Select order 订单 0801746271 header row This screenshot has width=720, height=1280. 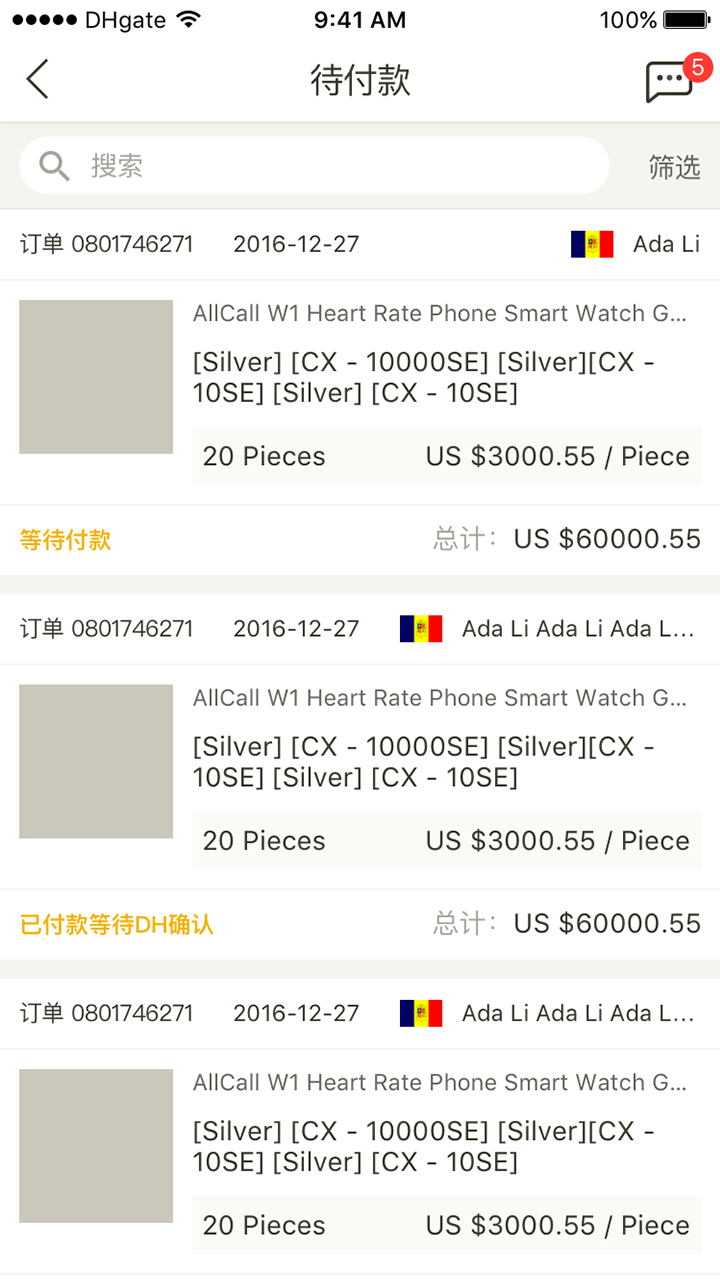[108, 243]
